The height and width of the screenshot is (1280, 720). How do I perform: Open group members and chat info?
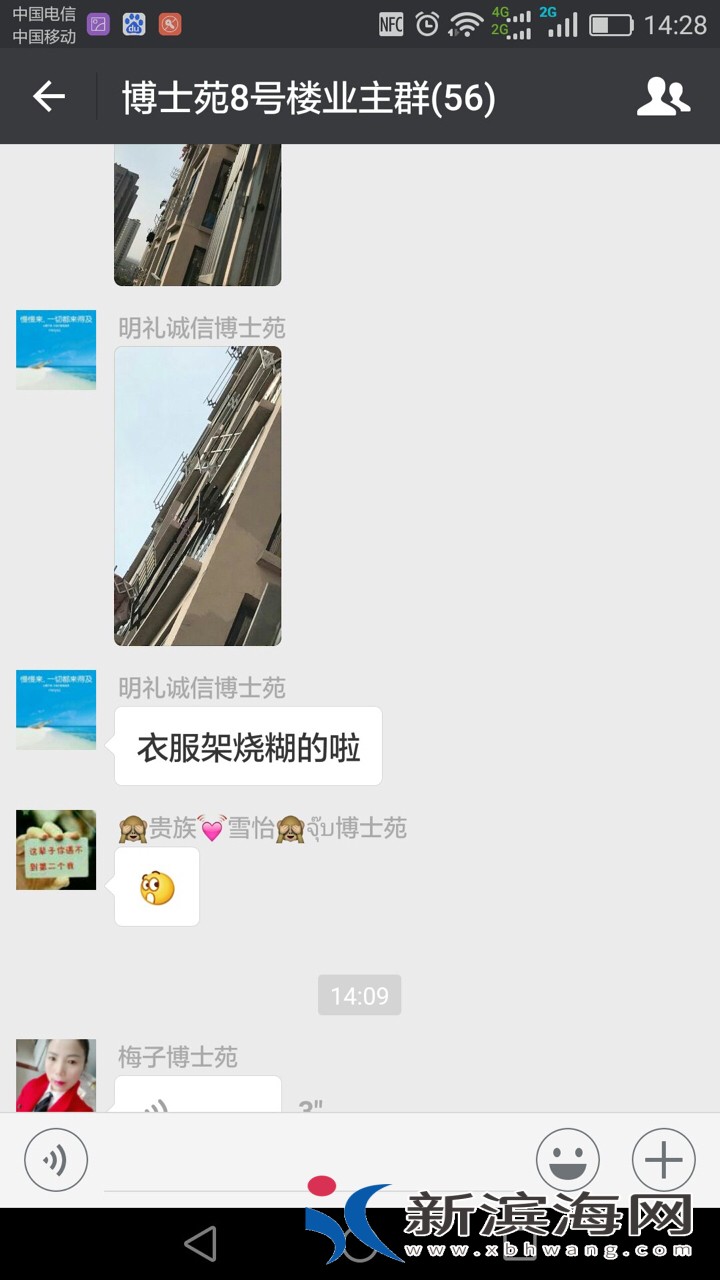click(663, 97)
